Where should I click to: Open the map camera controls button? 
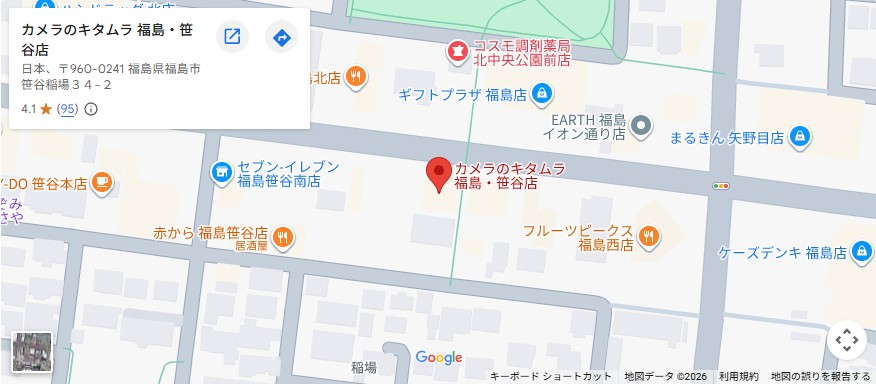pyautogui.click(x=846, y=340)
